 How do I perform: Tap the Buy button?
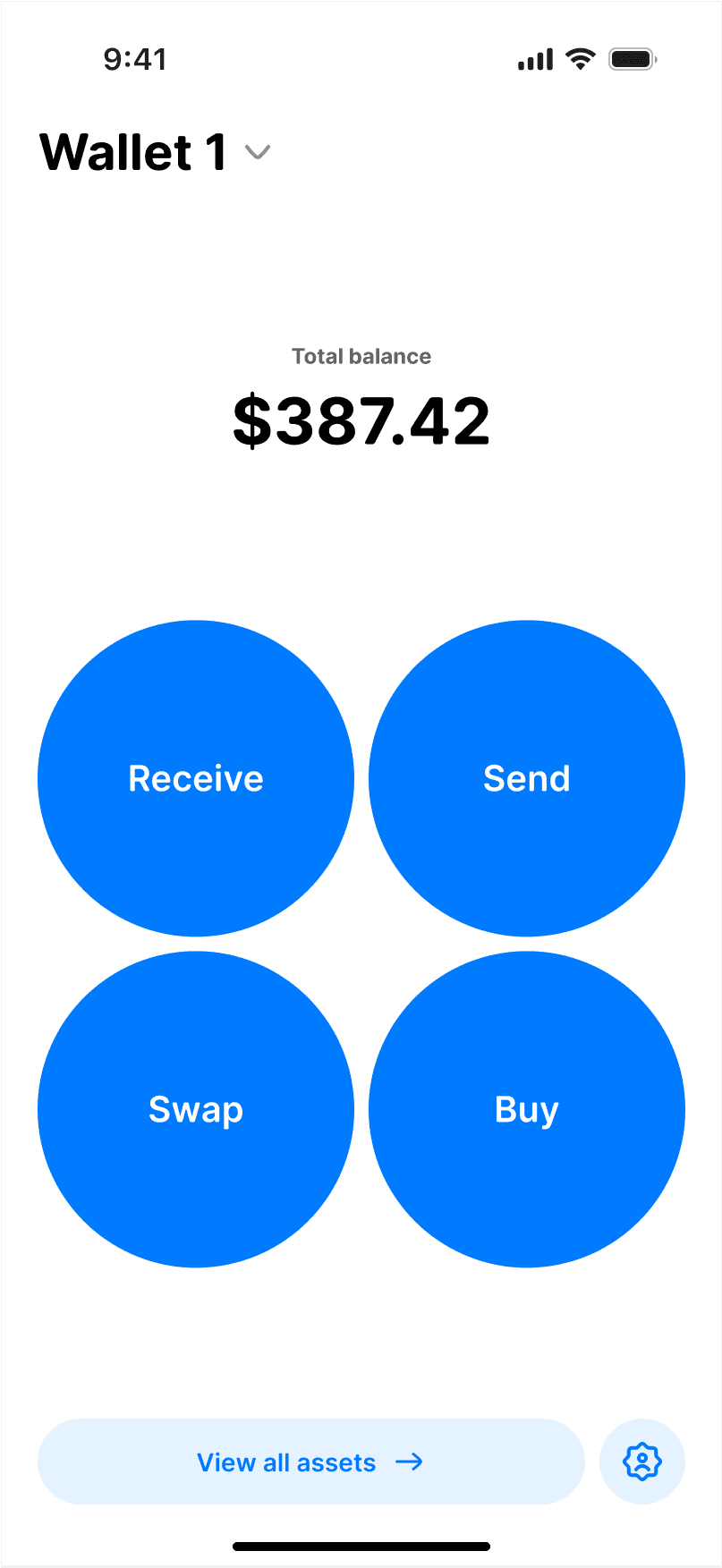tap(526, 1109)
